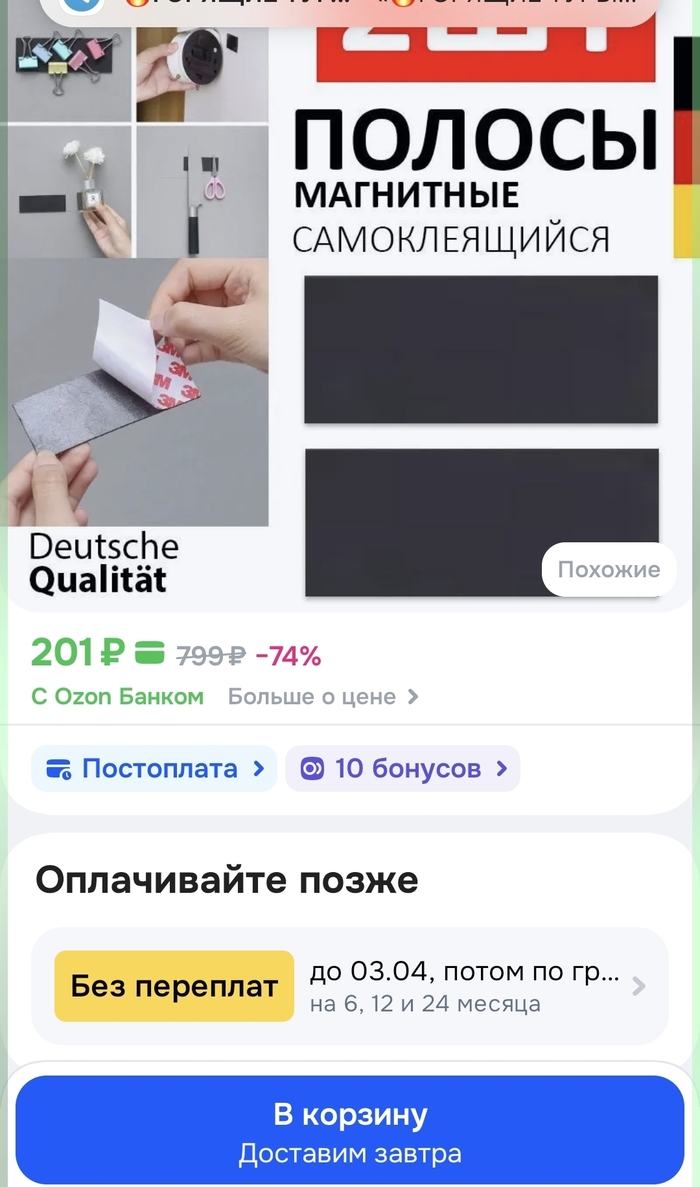Open the 10 бонусов chip

(403, 769)
